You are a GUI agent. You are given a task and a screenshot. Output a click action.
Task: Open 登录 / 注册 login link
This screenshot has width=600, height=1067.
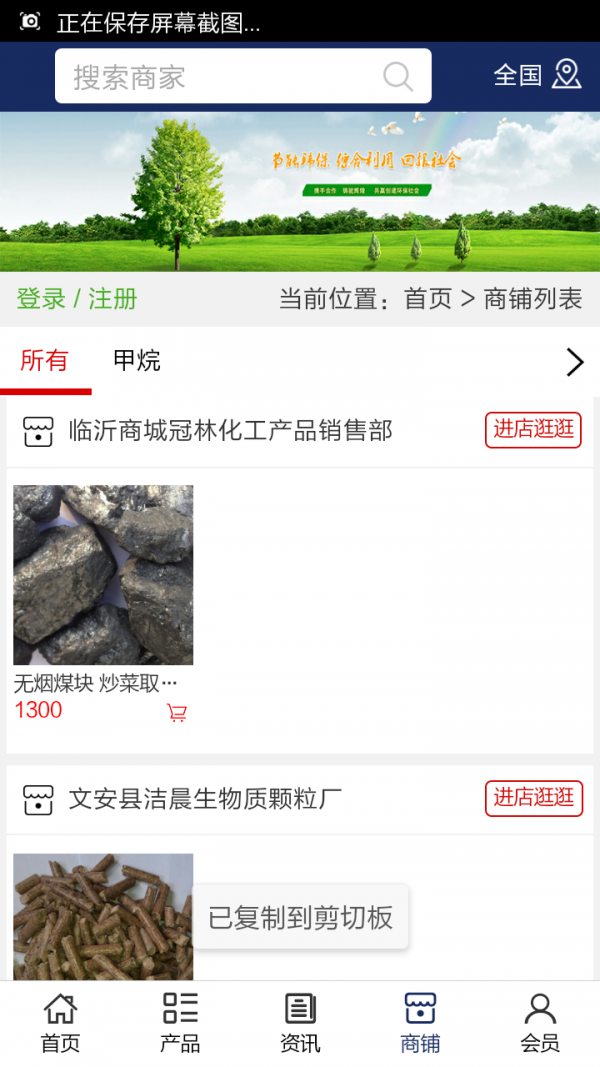77,299
